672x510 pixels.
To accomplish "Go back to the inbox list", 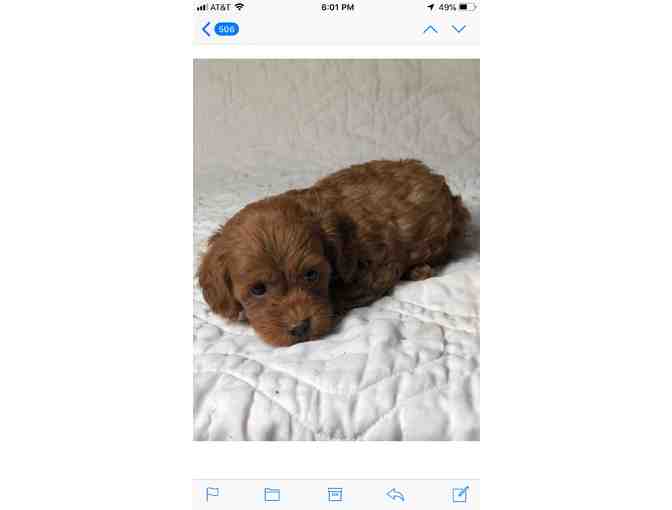I will click(x=219, y=29).
